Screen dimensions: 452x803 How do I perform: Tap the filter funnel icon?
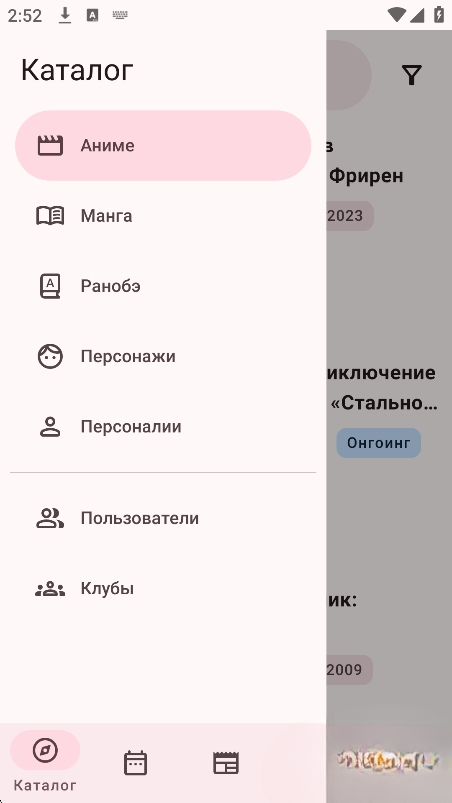412,75
